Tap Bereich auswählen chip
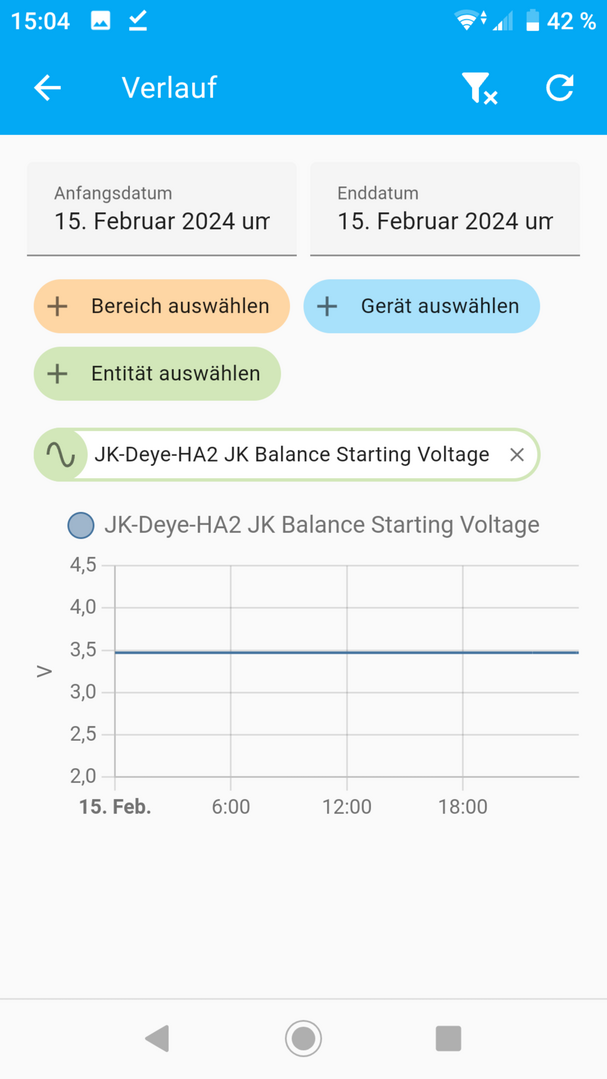This screenshot has height=1079, width=607. coord(162,306)
